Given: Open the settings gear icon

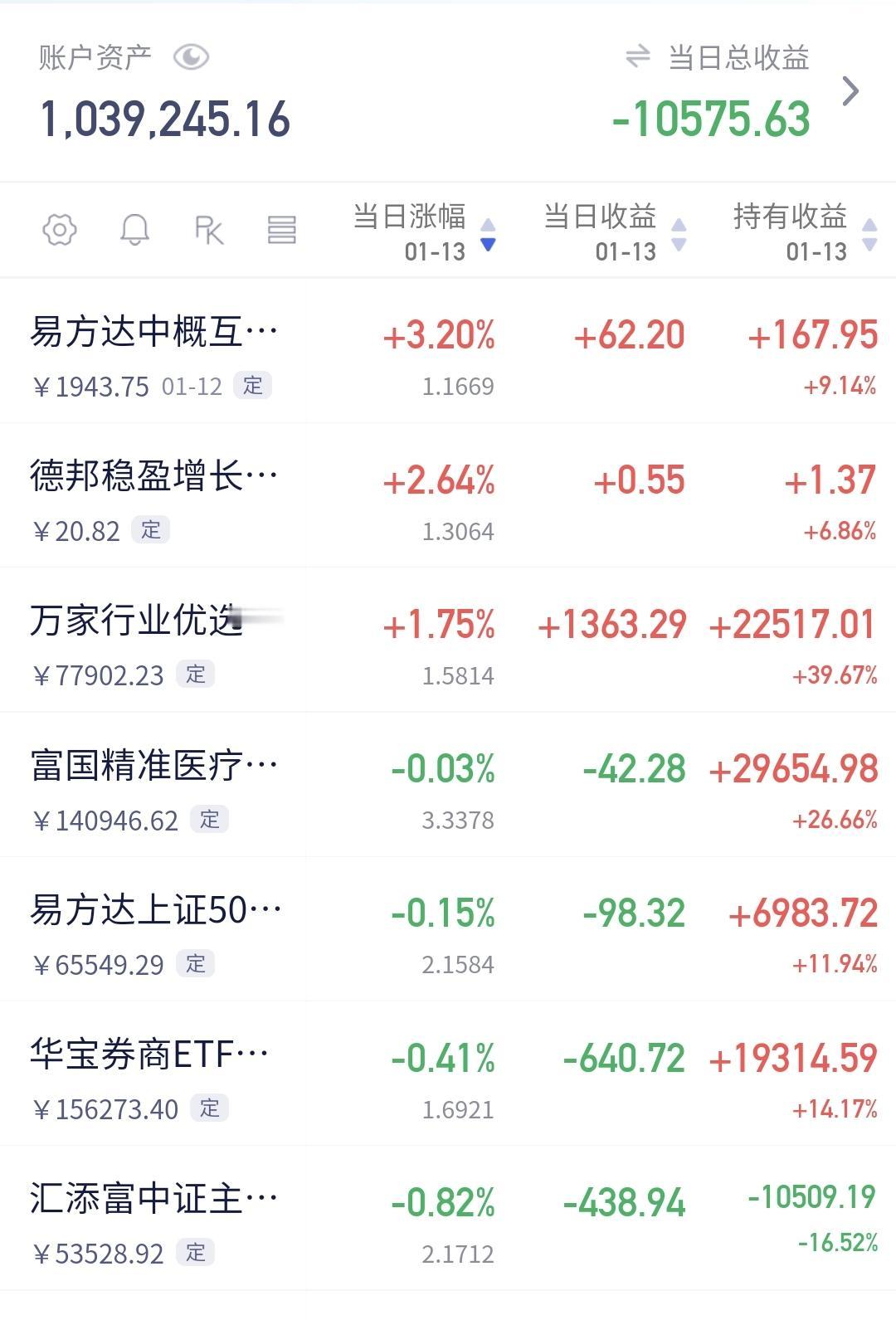Looking at the screenshot, I should tap(60, 230).
